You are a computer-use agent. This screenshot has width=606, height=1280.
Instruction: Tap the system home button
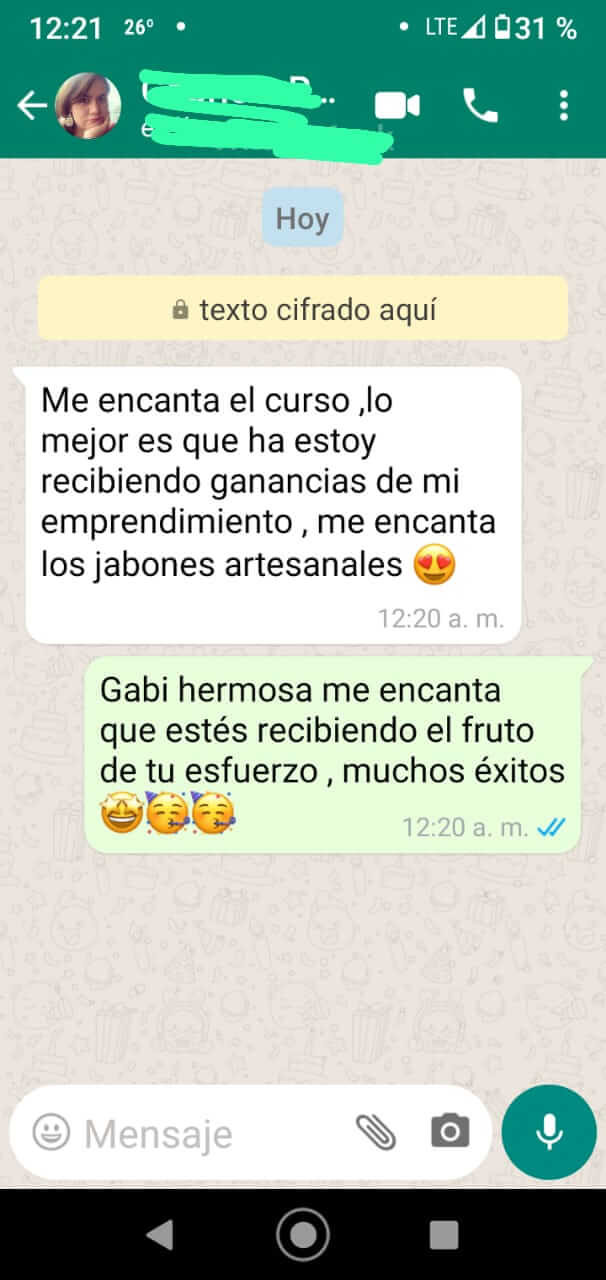pos(302,1235)
